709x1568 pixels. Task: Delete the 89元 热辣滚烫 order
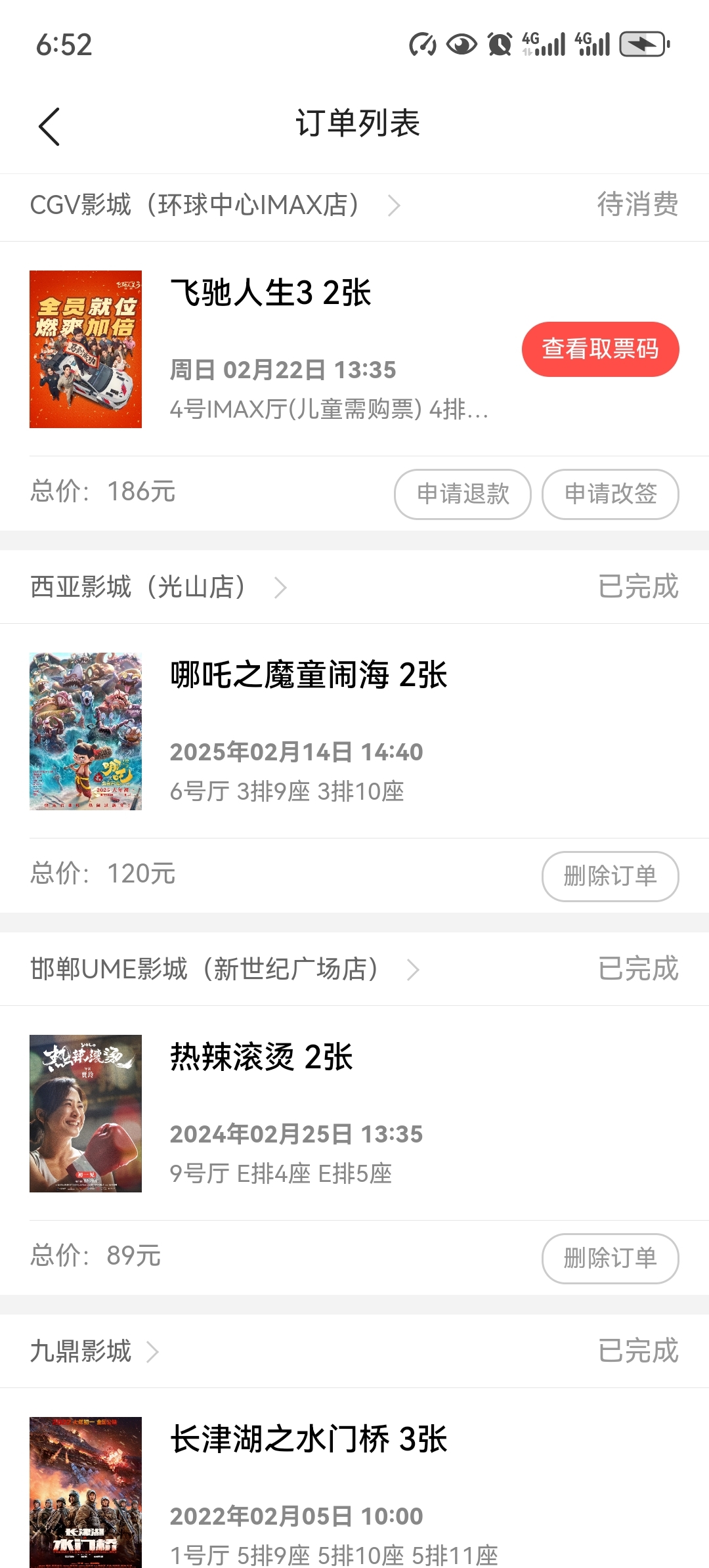(x=610, y=1258)
